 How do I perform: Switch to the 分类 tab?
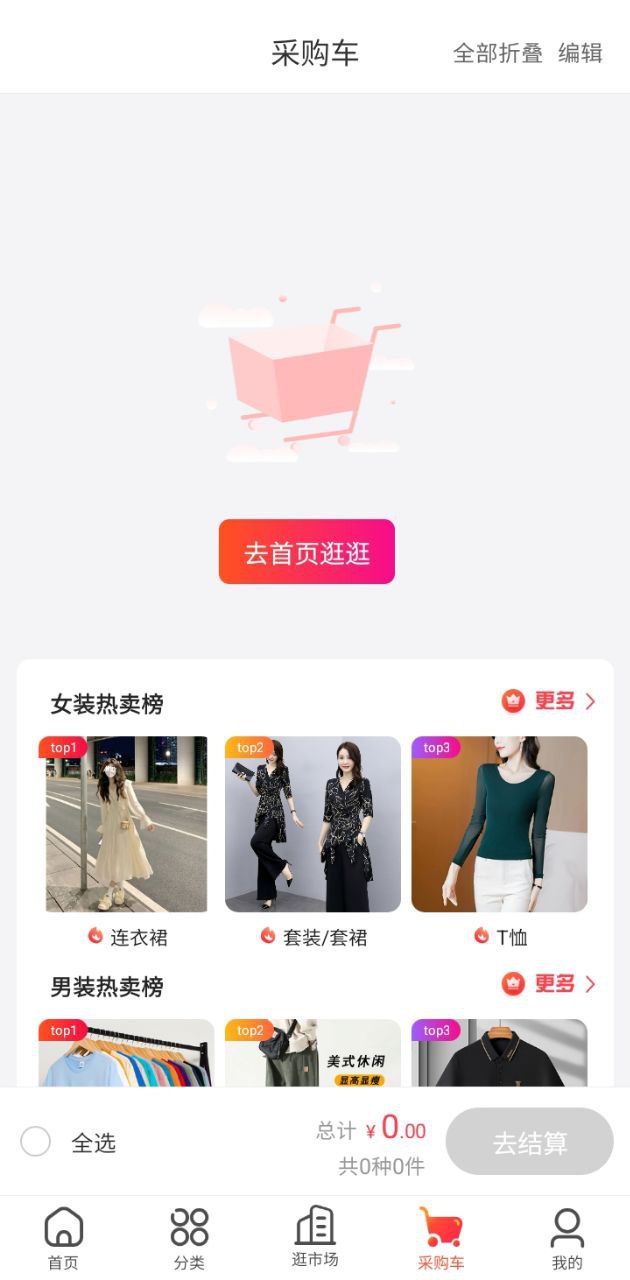(189, 1238)
